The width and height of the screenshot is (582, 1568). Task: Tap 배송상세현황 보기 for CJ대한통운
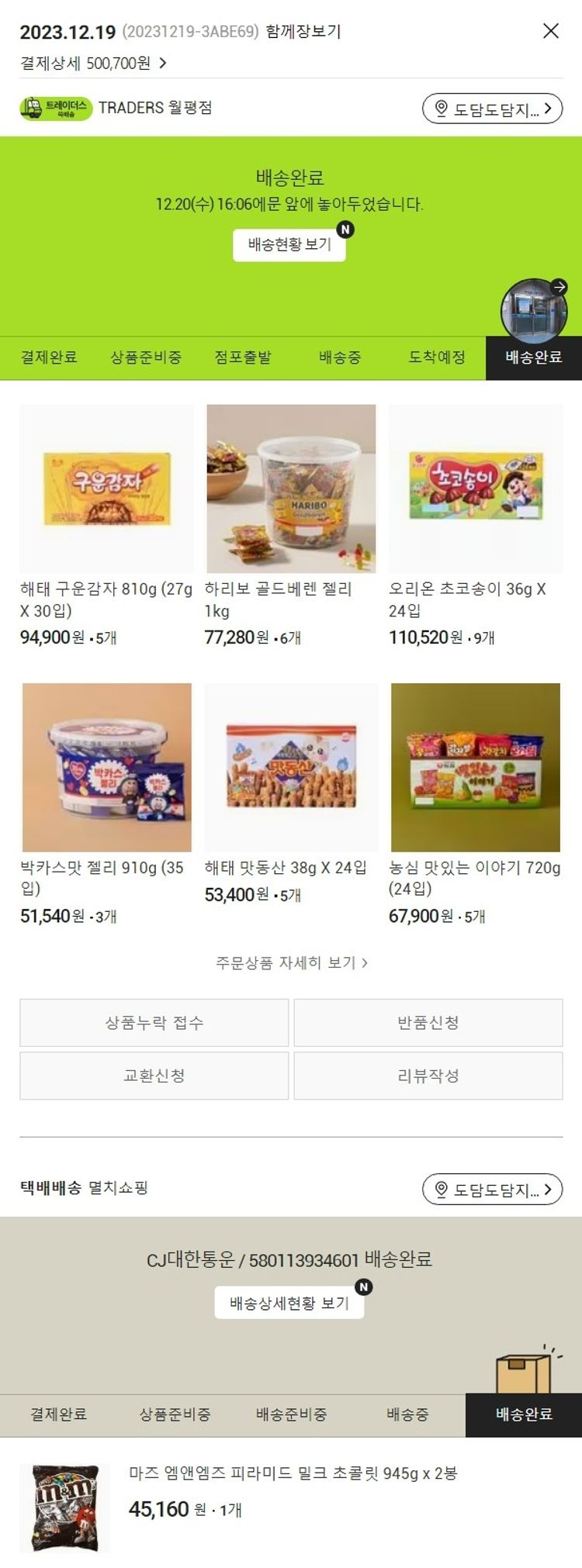(289, 1304)
